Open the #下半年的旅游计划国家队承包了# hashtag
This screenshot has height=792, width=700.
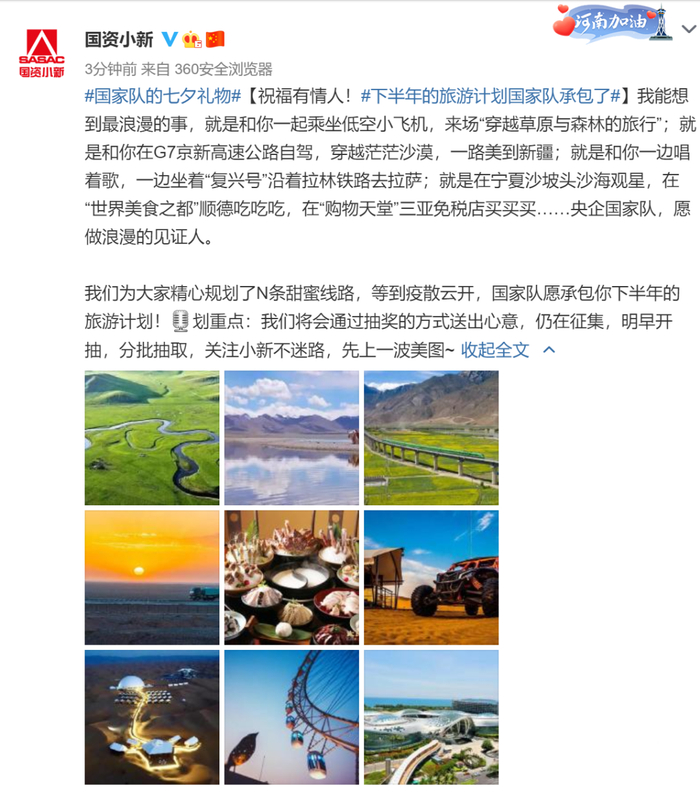(490, 96)
